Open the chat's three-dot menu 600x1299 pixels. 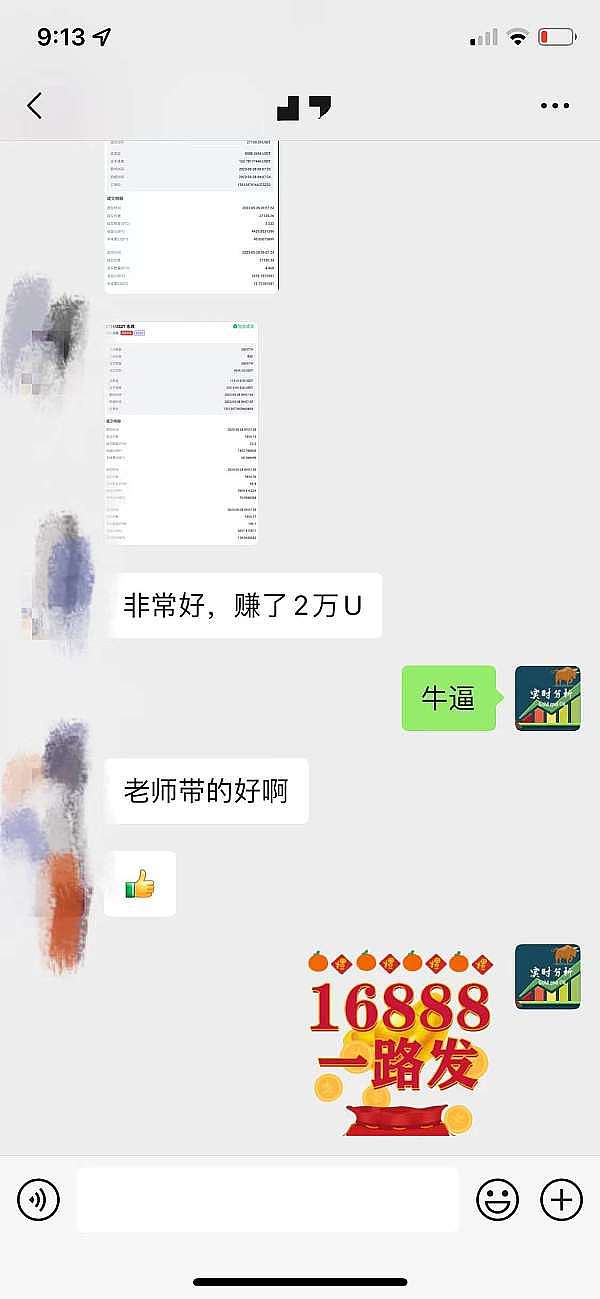(x=554, y=106)
